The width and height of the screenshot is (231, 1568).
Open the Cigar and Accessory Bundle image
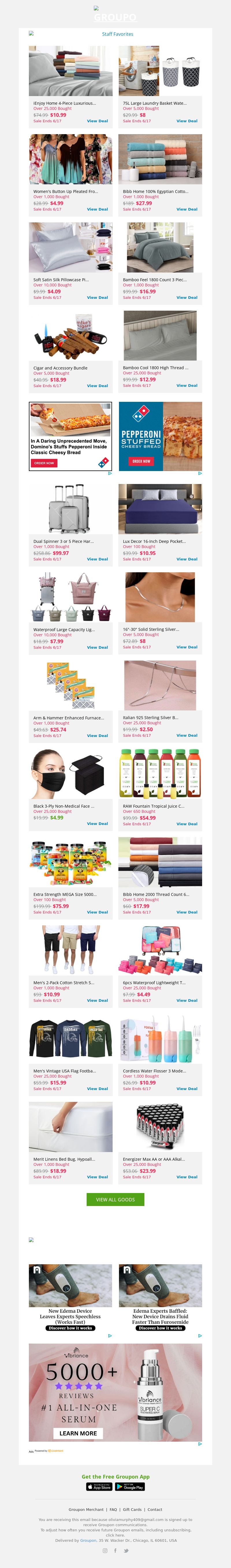click(71, 336)
